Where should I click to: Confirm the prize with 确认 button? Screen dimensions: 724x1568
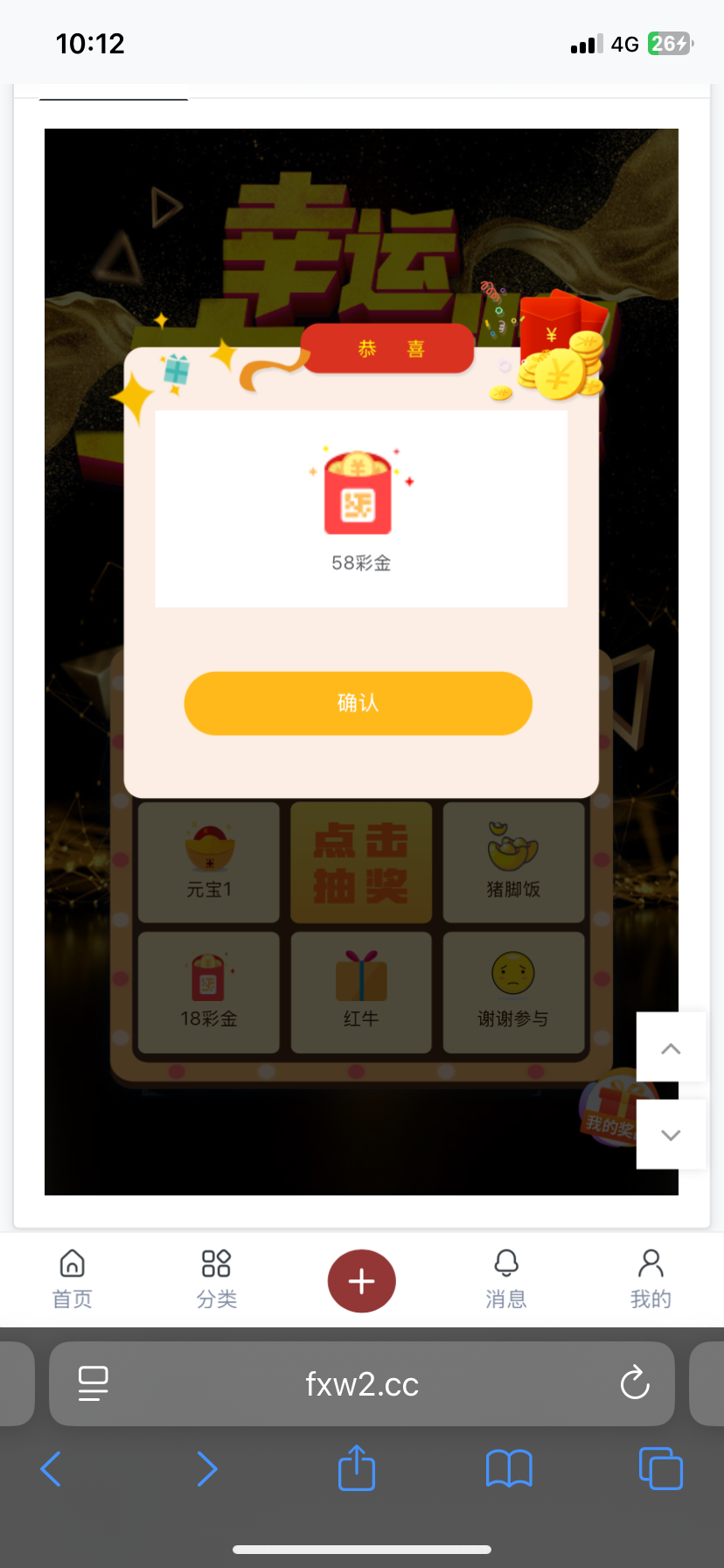pyautogui.click(x=358, y=703)
